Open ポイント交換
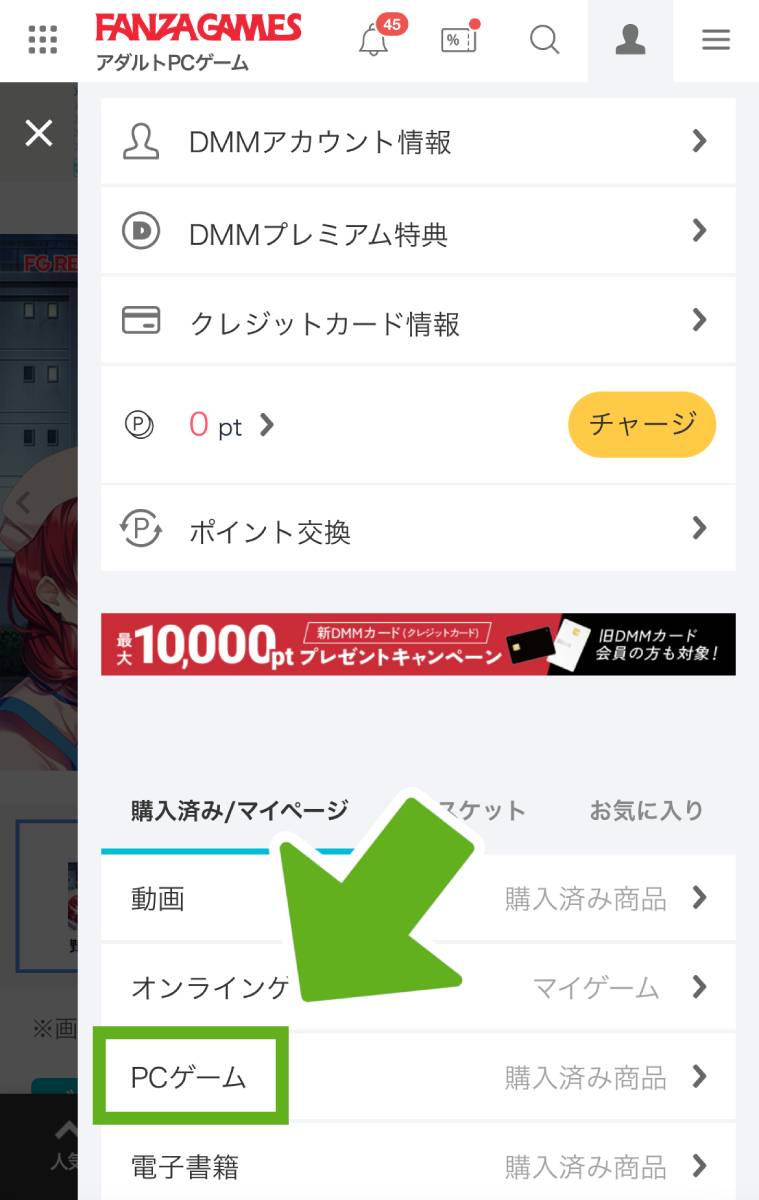 pyautogui.click(x=418, y=529)
